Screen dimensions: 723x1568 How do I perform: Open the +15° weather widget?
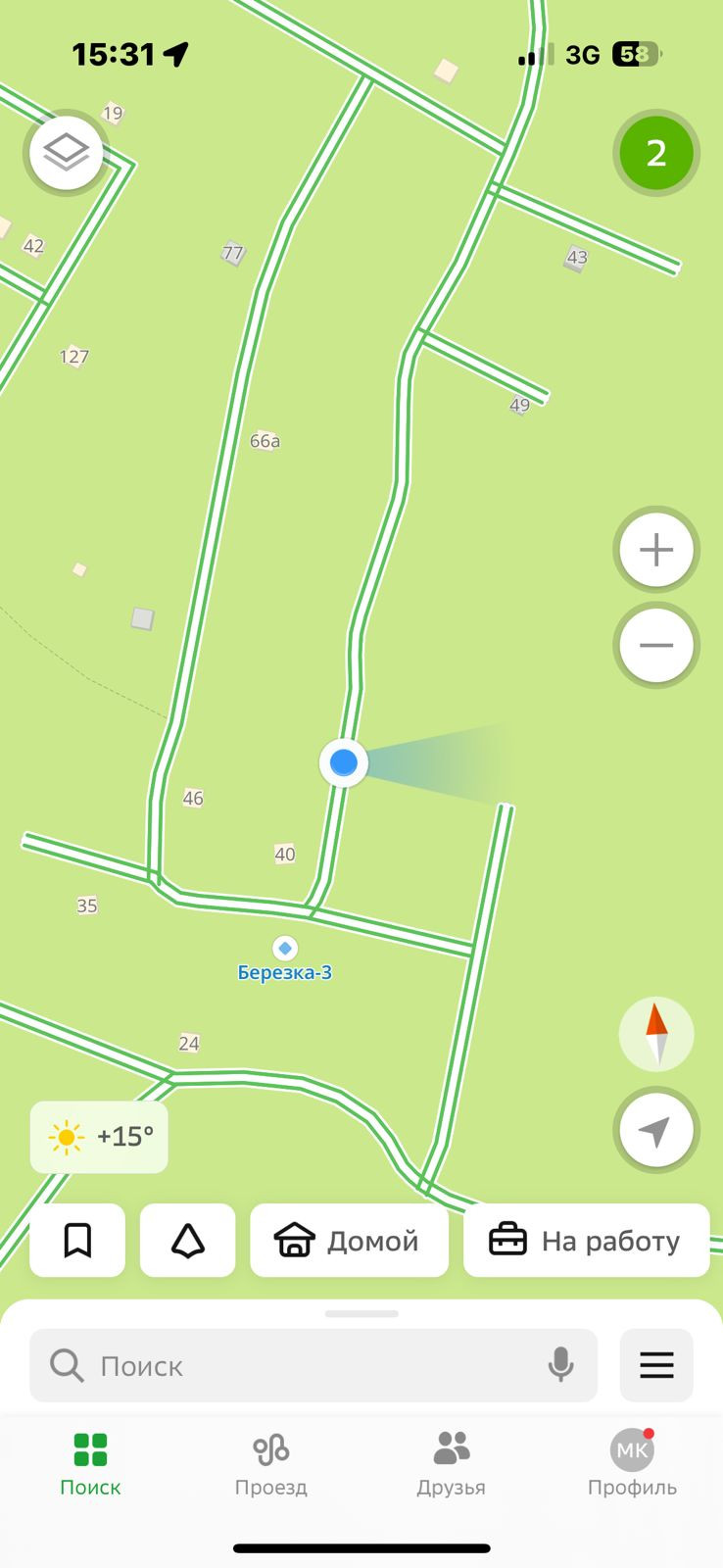(99, 1137)
